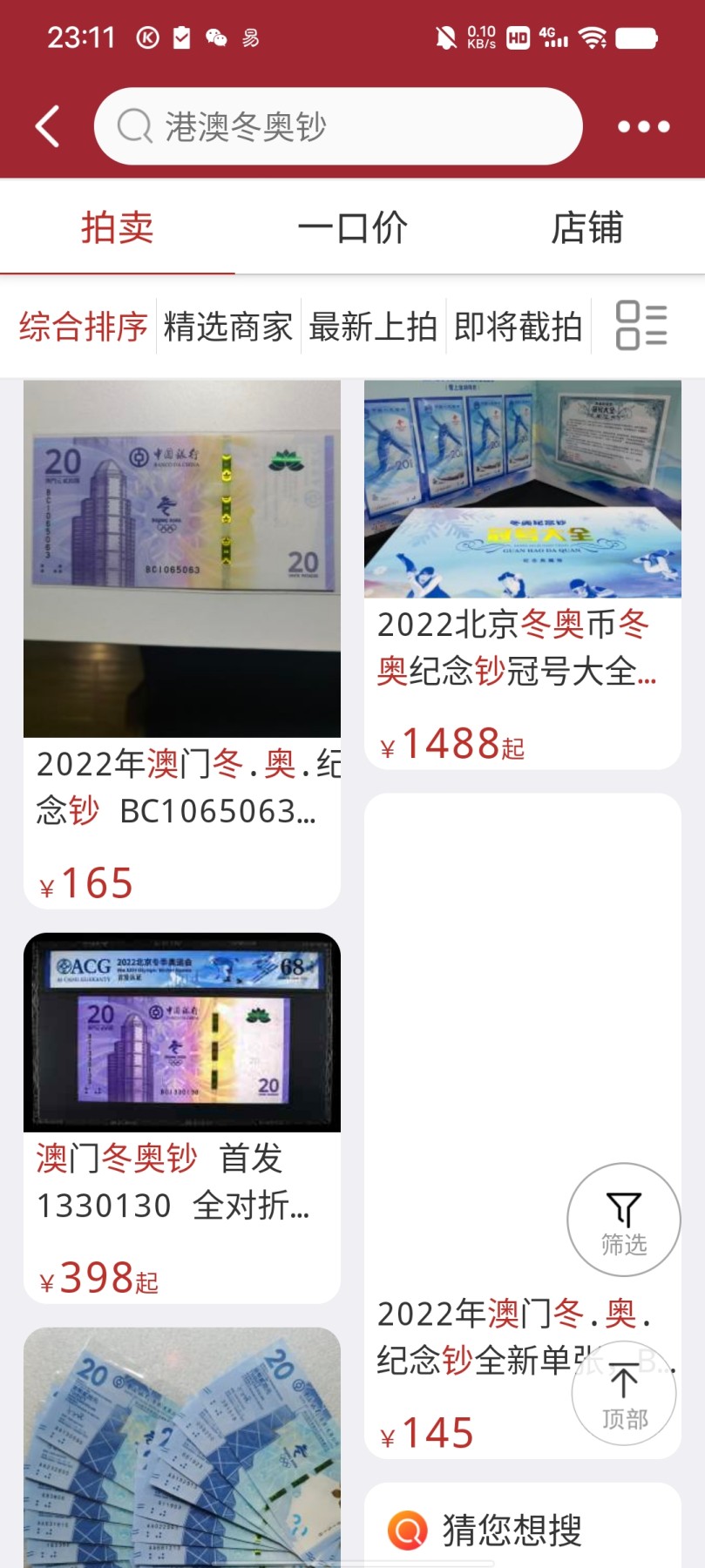Switch to the 一口价 tab
This screenshot has height=1568, width=705.
click(352, 228)
